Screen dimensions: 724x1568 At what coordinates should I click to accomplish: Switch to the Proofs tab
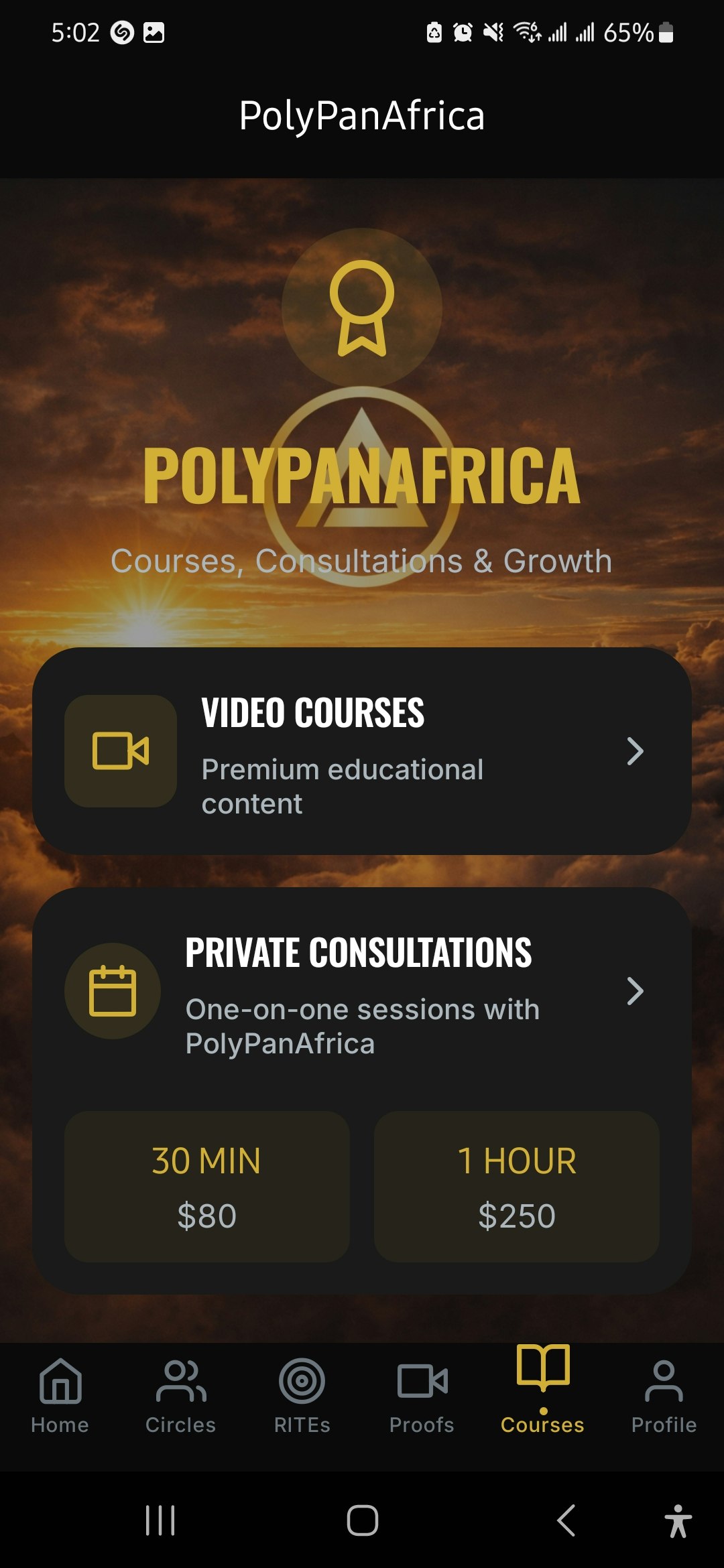coord(422,1395)
